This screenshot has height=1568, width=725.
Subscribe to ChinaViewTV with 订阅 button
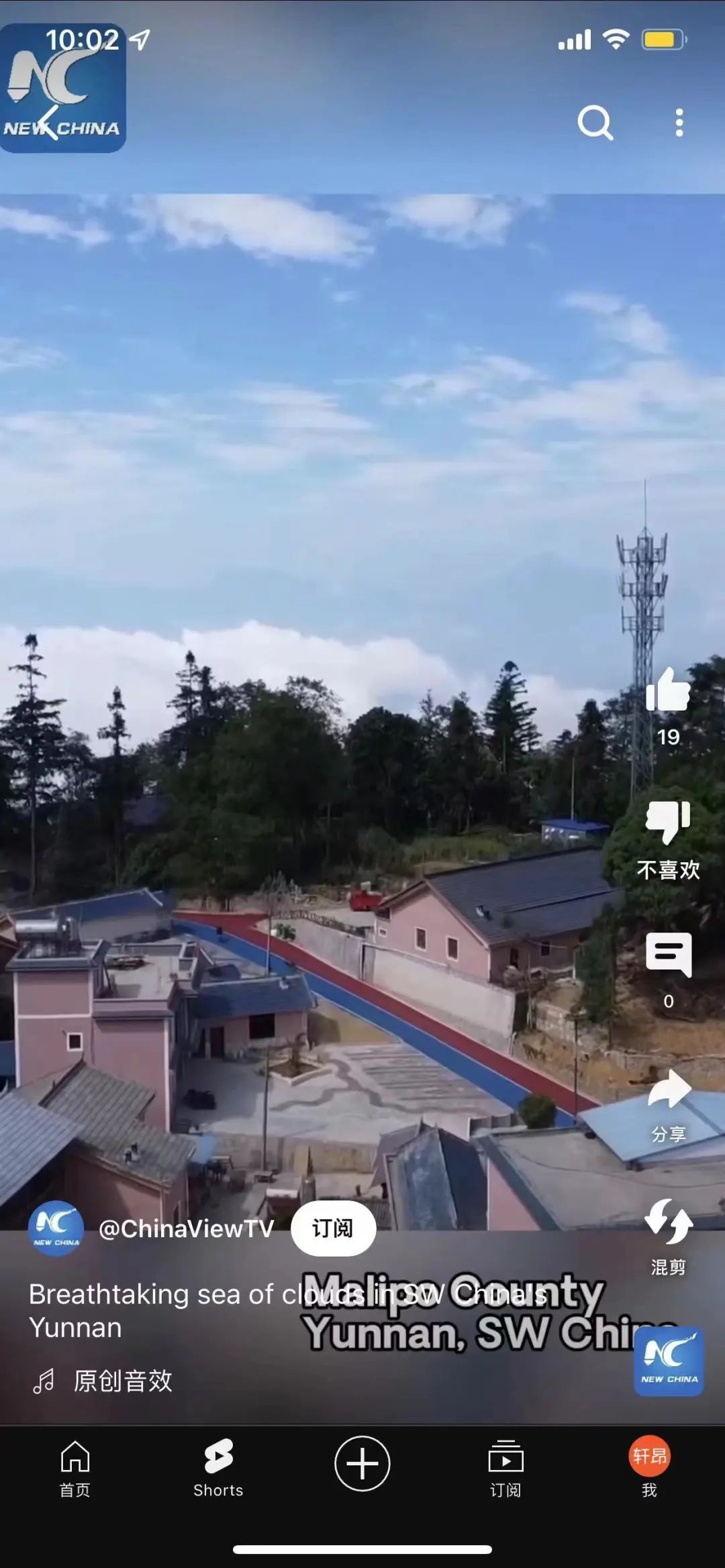pos(332,1229)
